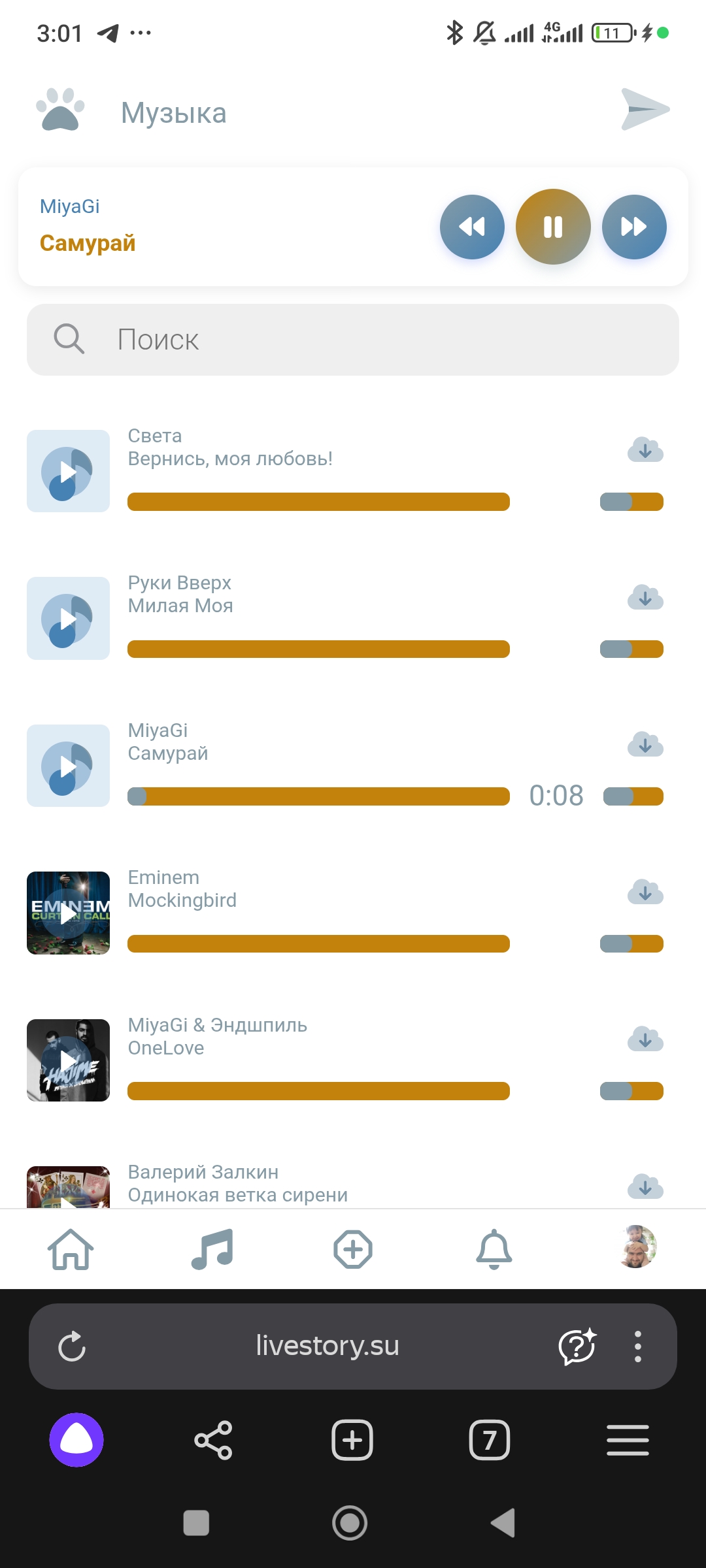Open the notifications bell
Image resolution: width=706 pixels, height=1568 pixels.
point(494,1249)
